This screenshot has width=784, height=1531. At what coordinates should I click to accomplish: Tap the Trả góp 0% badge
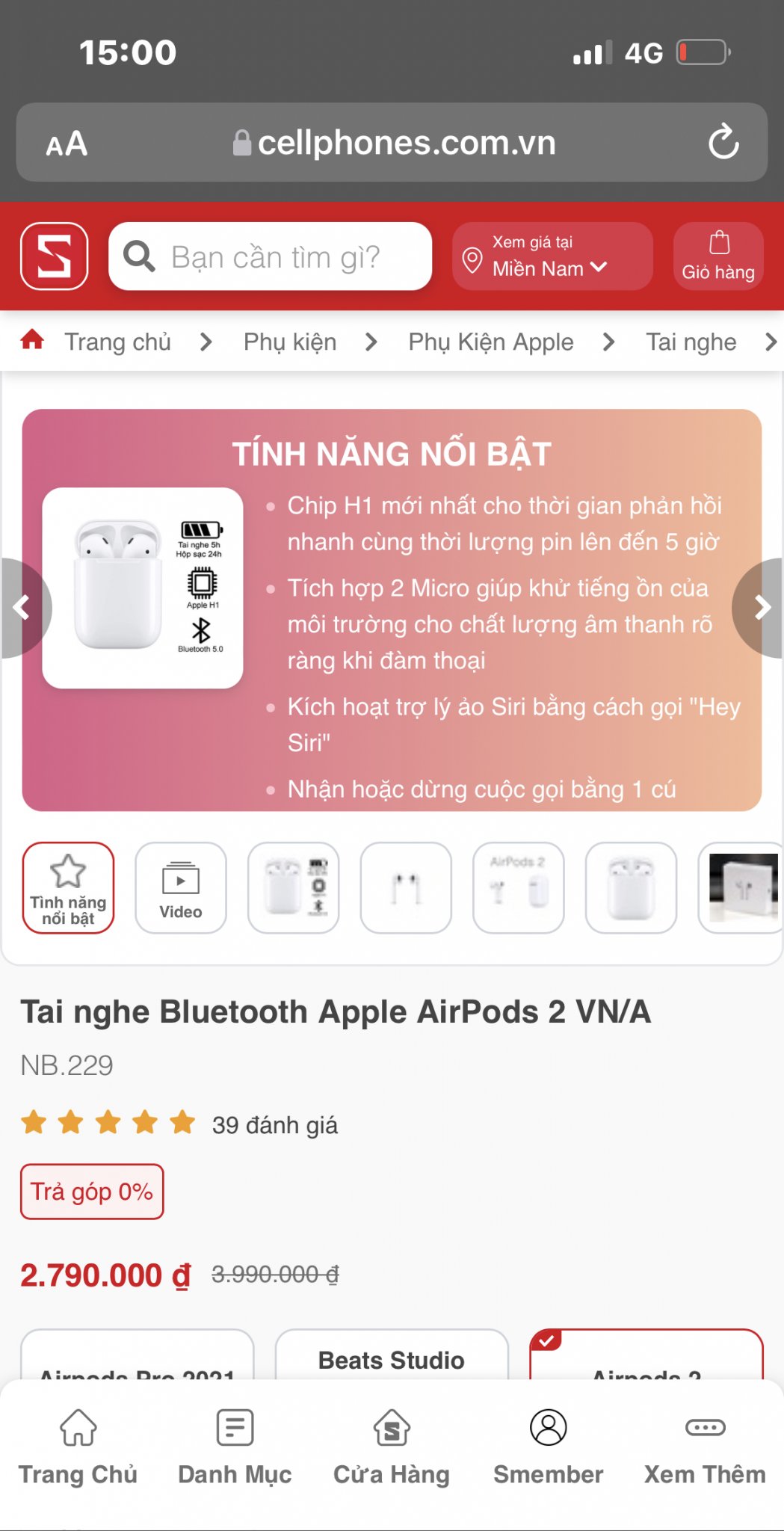click(92, 1192)
